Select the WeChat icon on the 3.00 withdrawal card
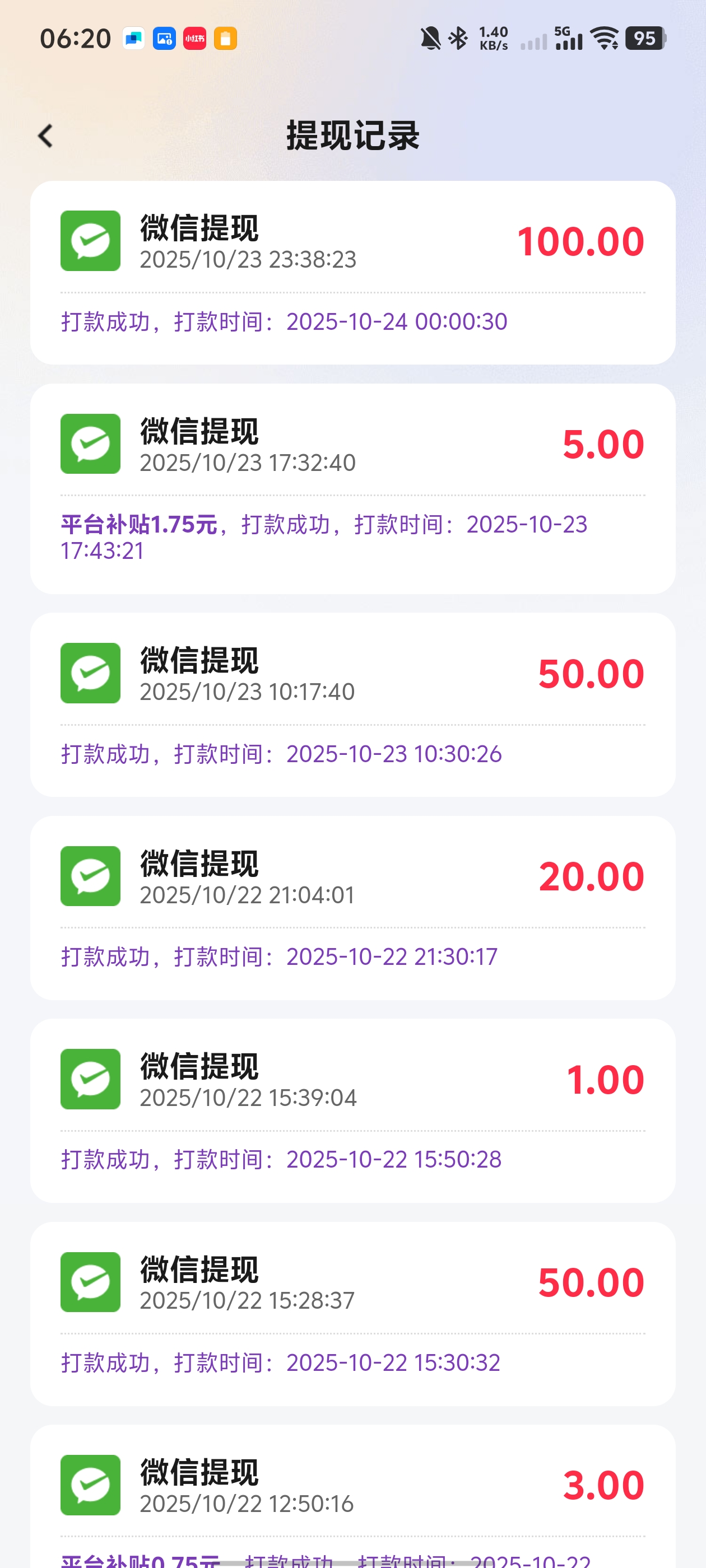The image size is (706, 1568). click(90, 1485)
